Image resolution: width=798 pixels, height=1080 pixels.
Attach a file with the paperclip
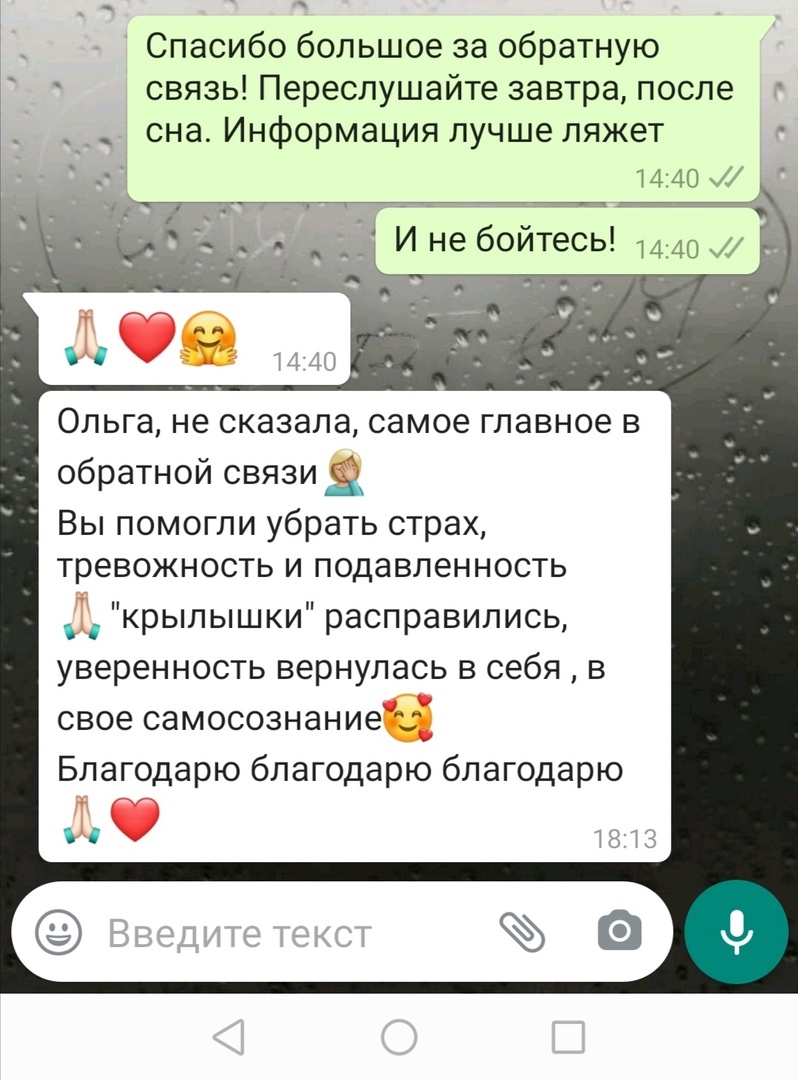pyautogui.click(x=522, y=932)
